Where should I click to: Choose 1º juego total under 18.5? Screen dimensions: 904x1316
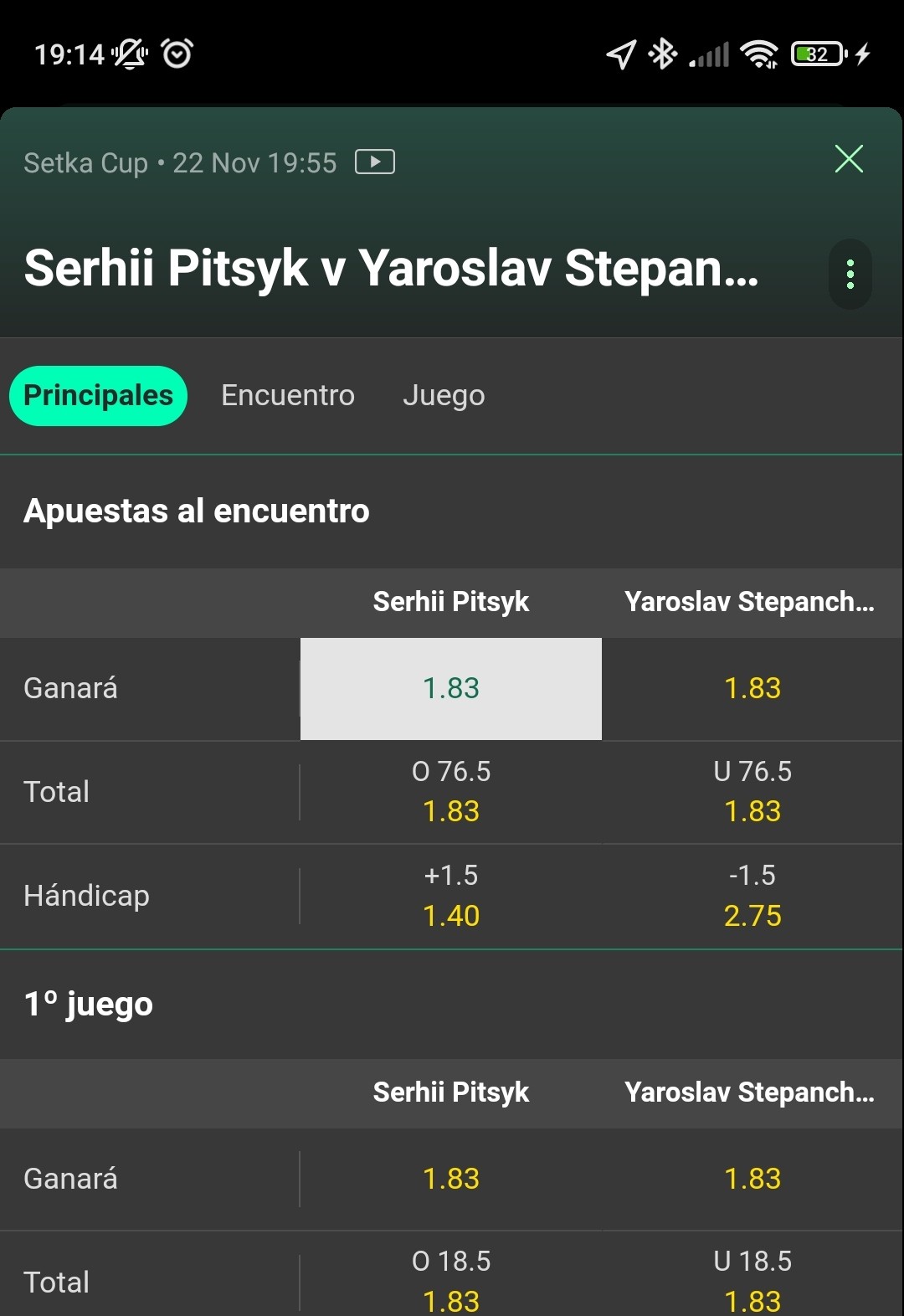[x=752, y=1281]
